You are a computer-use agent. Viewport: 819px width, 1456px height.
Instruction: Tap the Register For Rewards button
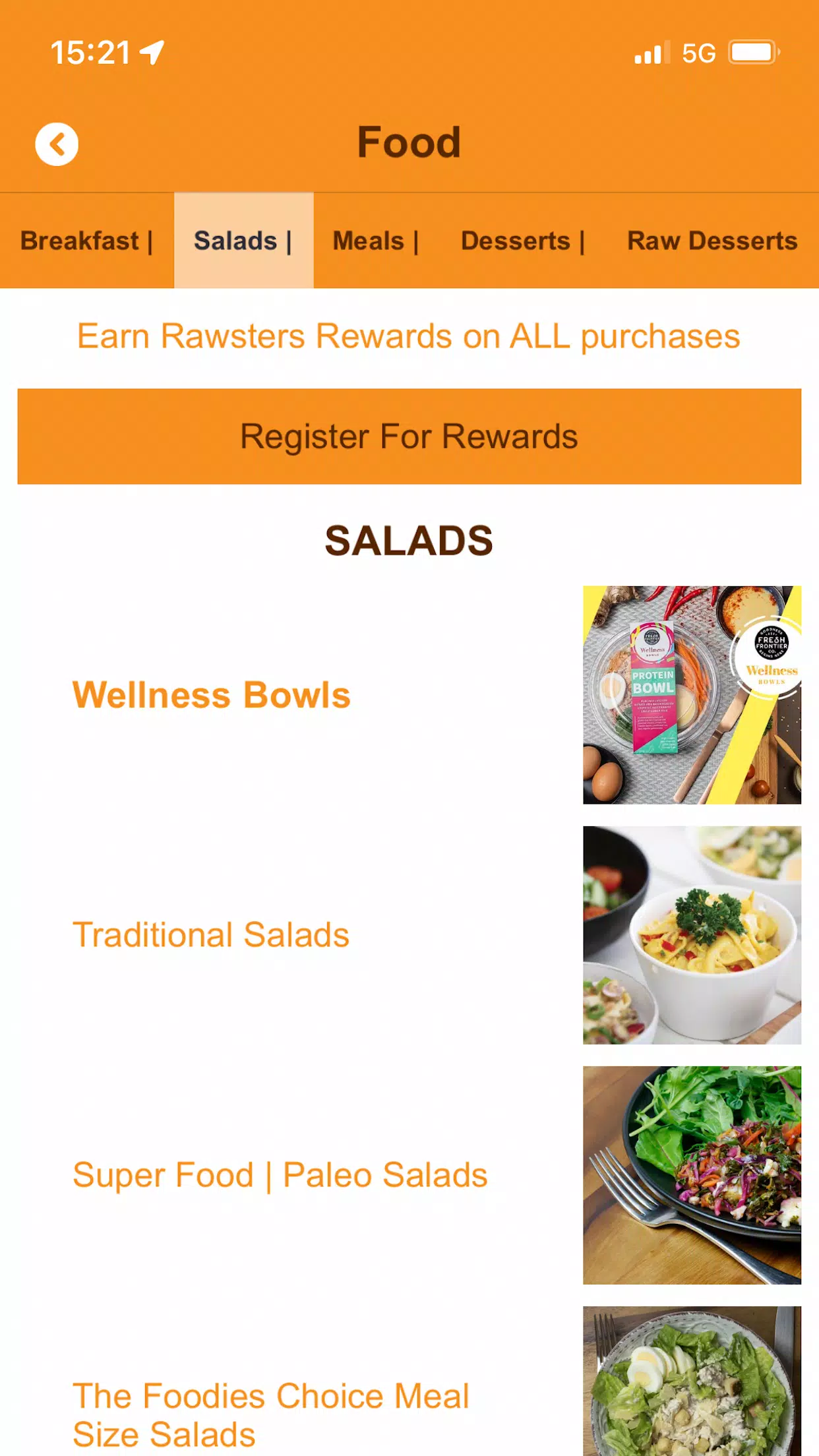tap(409, 437)
